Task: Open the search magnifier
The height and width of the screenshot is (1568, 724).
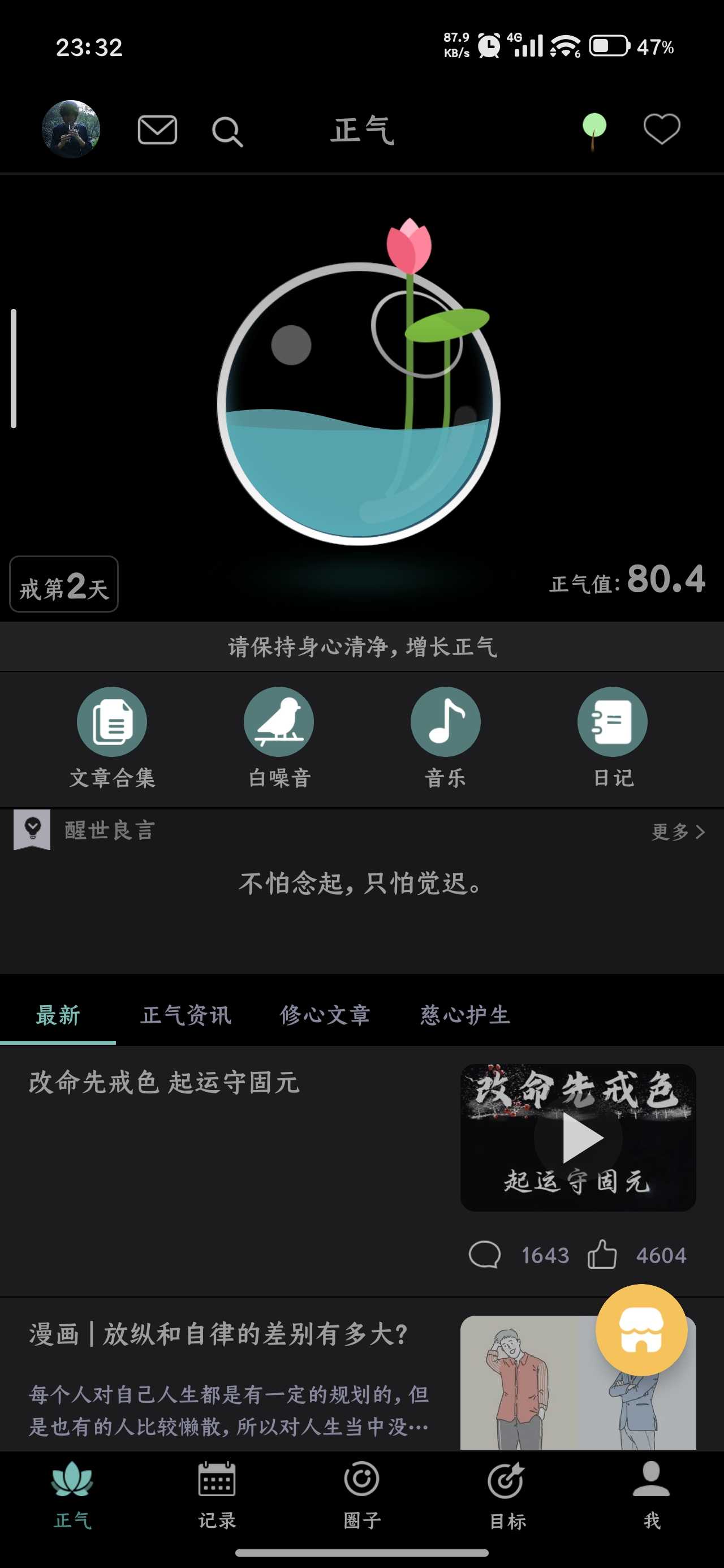Action: pos(227,131)
